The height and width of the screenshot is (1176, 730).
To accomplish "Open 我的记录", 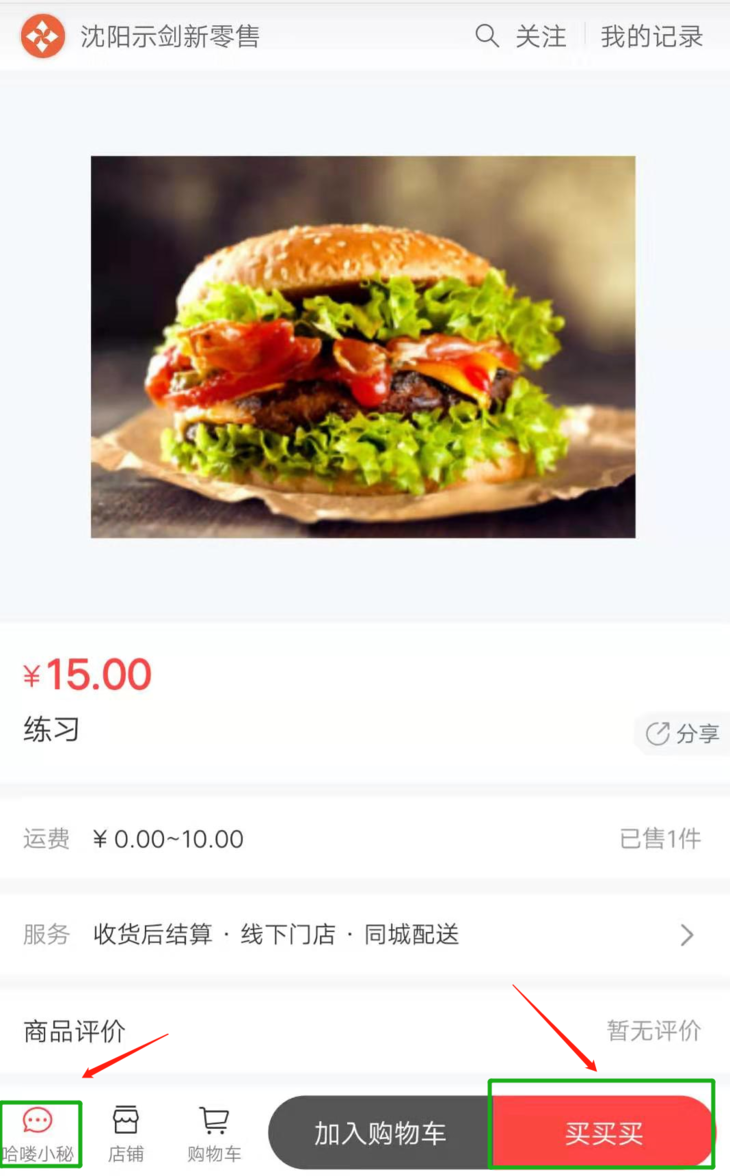I will [652, 37].
